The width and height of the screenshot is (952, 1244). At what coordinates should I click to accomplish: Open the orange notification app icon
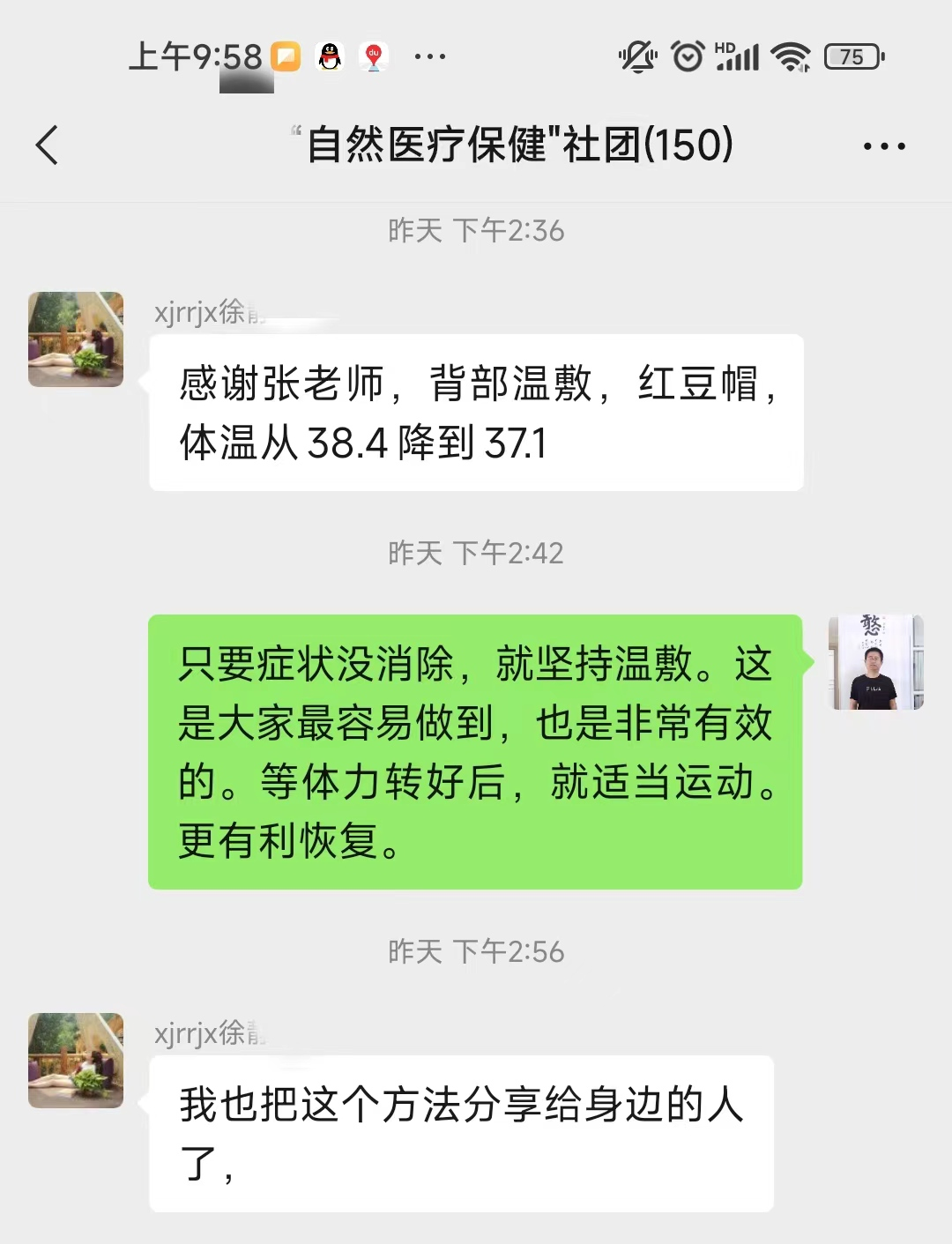[x=284, y=56]
